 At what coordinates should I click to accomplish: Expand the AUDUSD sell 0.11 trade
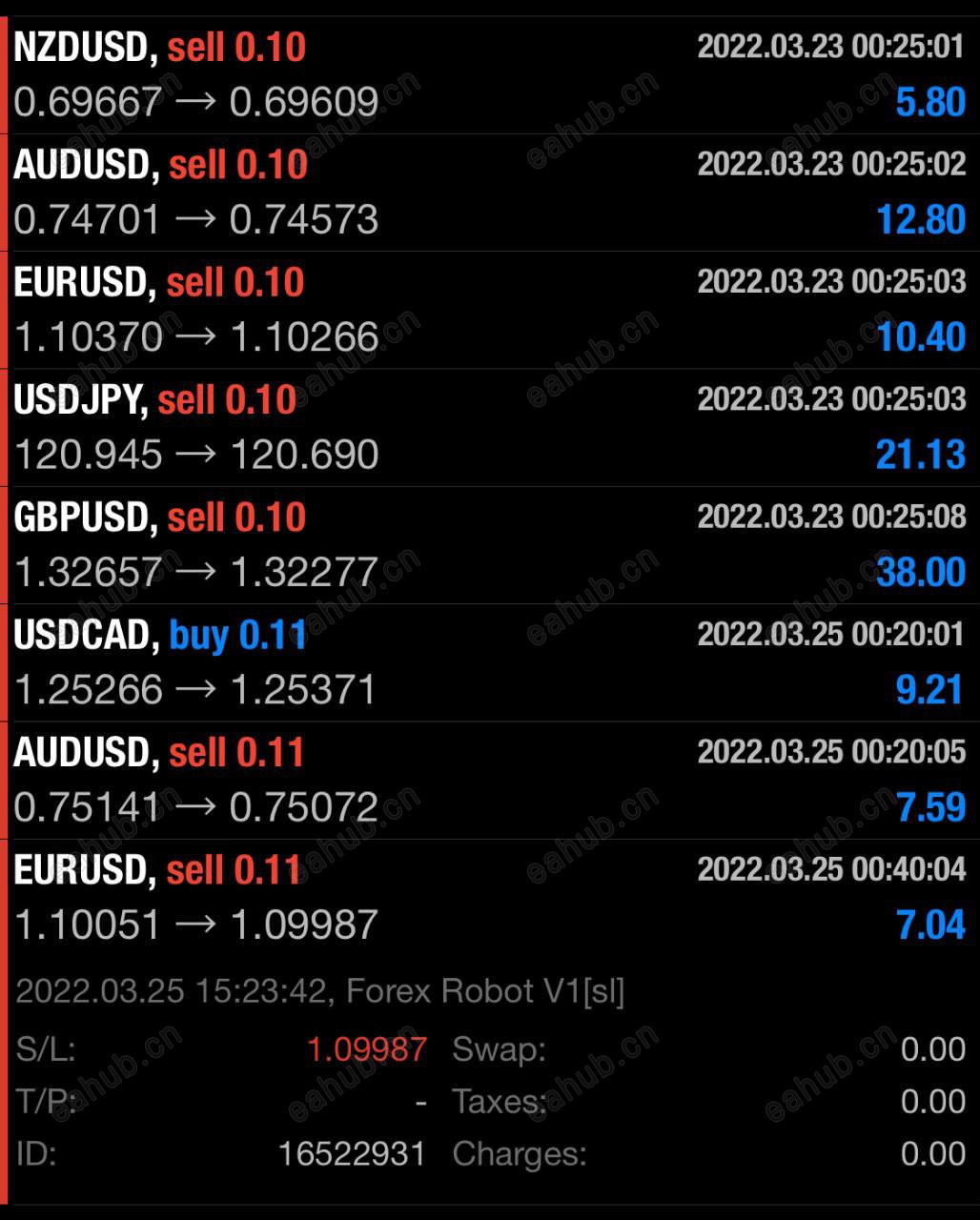coord(490,780)
